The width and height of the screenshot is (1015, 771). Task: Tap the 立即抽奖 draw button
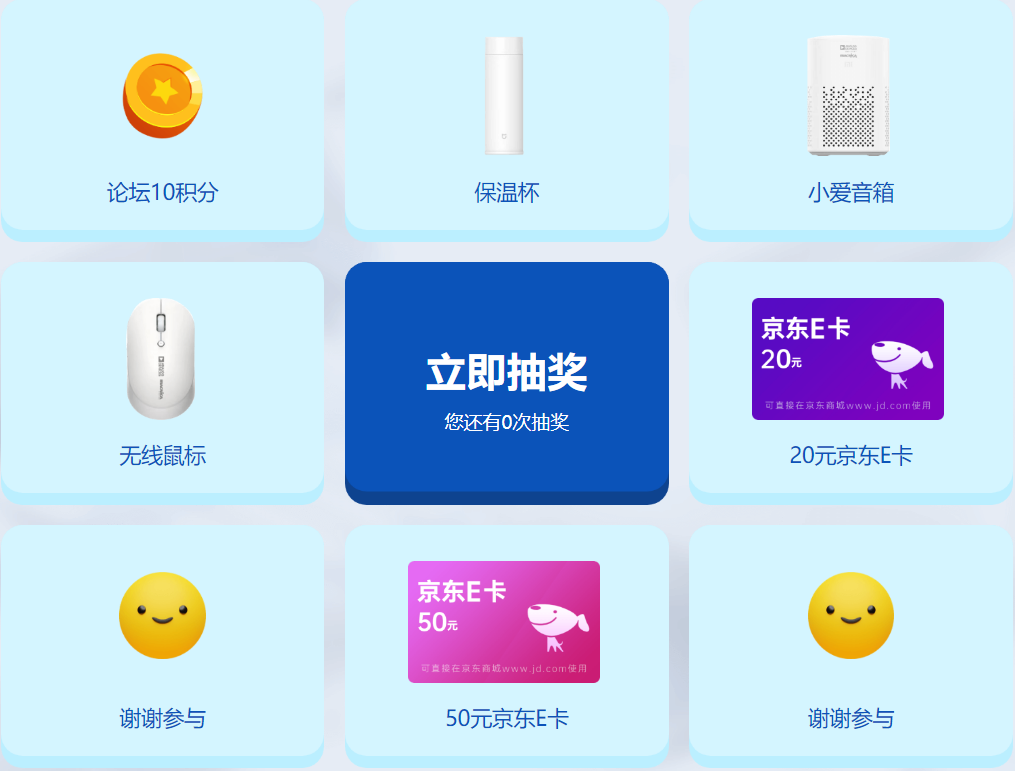click(507, 380)
